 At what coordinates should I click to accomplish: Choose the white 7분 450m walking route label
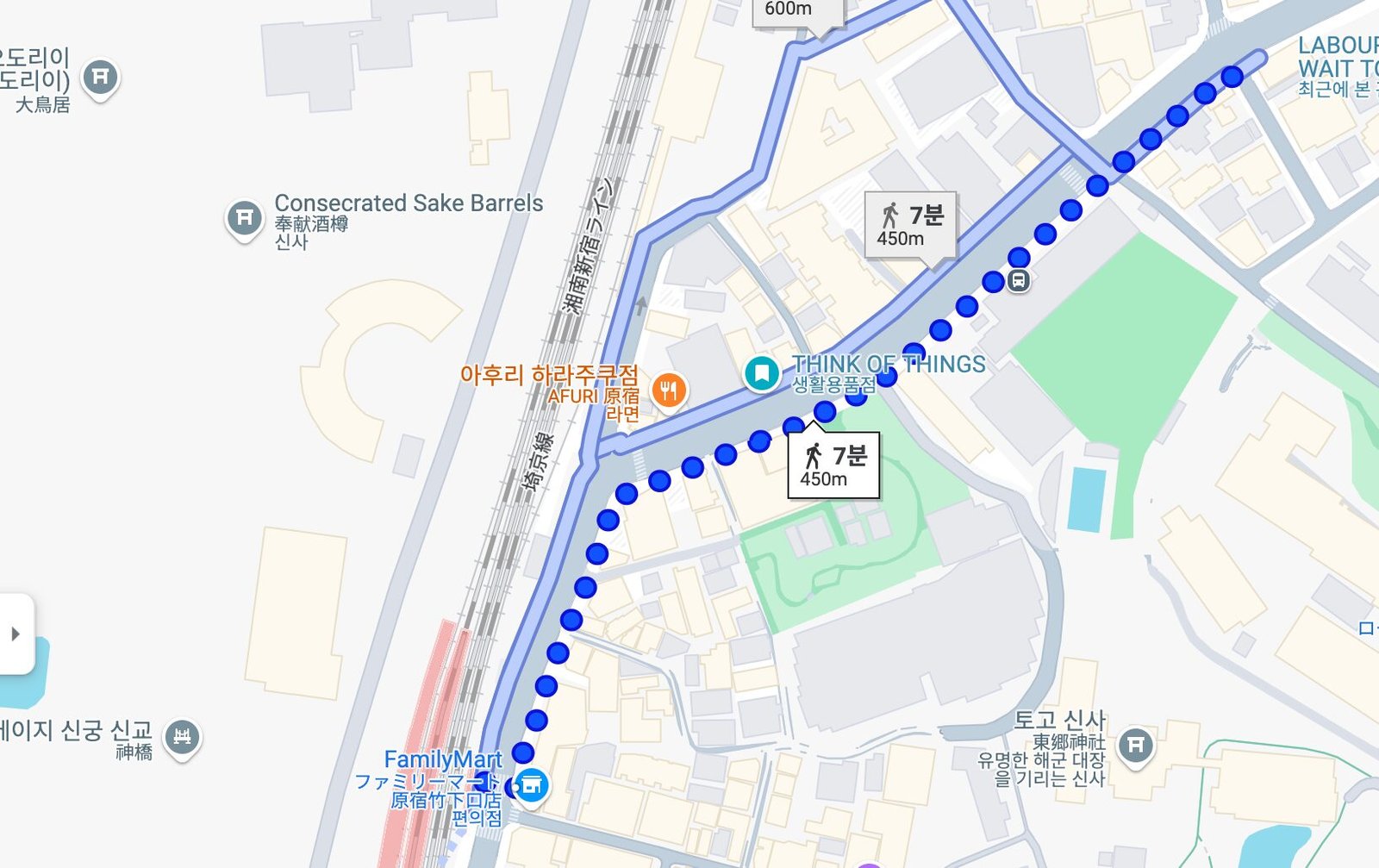click(833, 466)
